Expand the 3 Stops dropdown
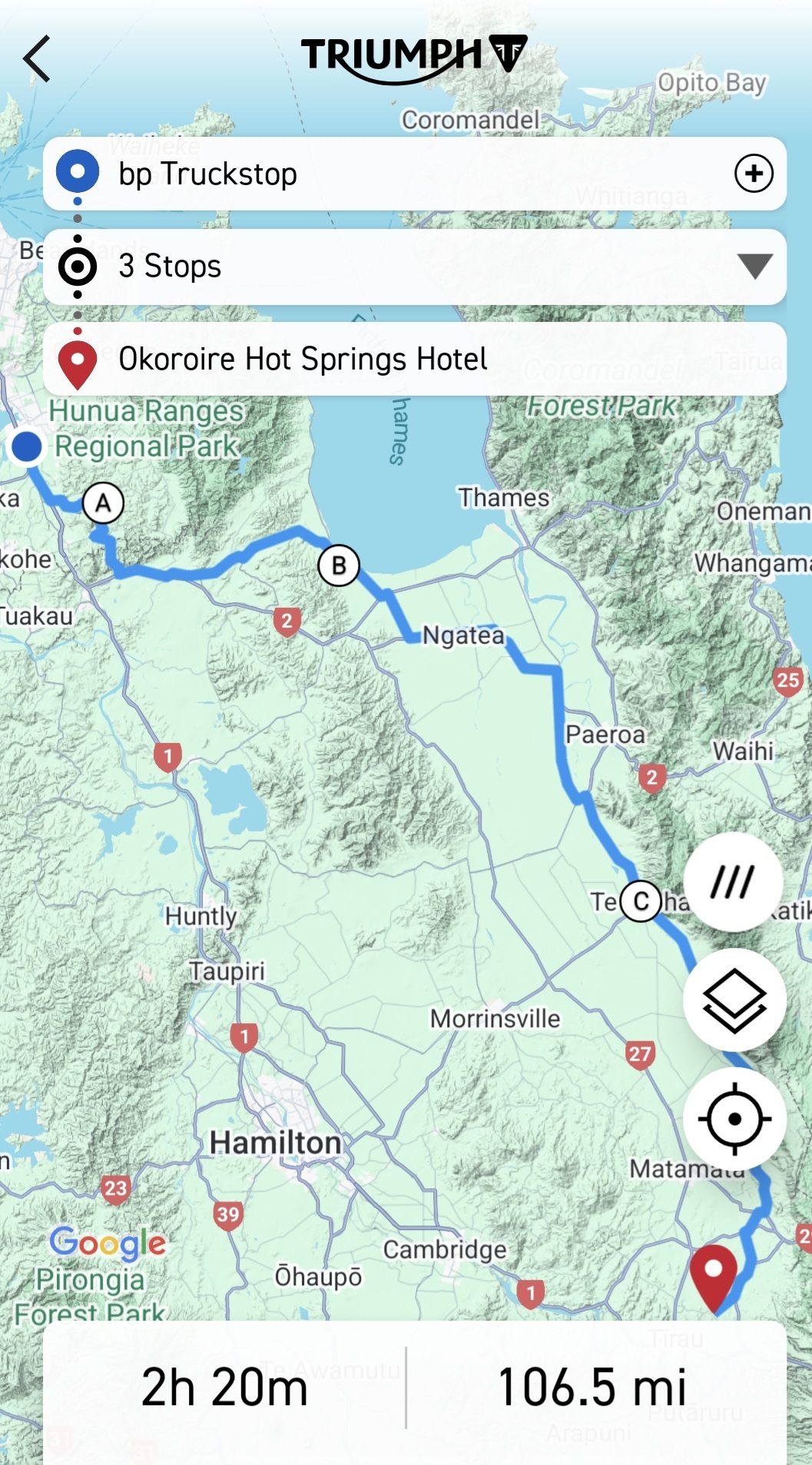 click(x=754, y=267)
